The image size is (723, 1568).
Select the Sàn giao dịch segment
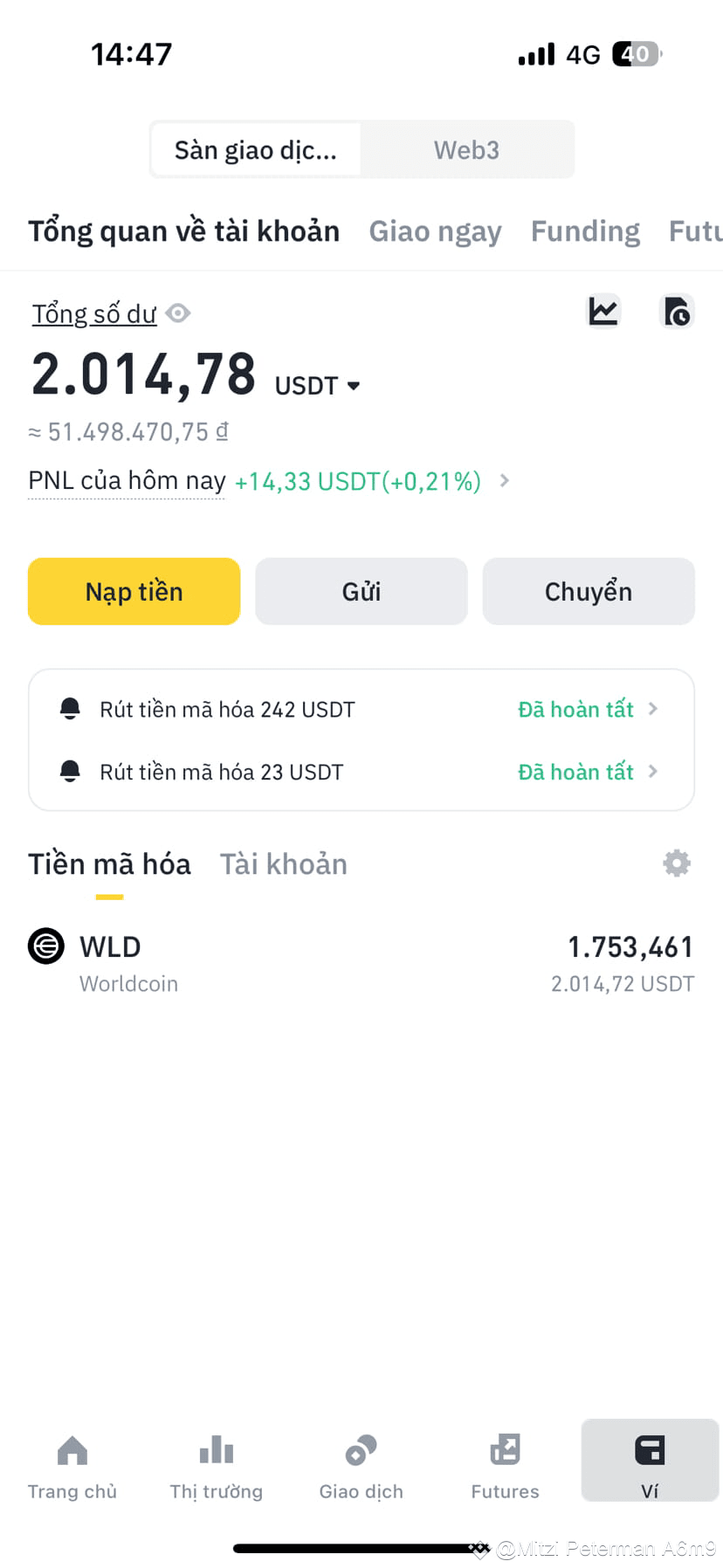click(x=256, y=150)
